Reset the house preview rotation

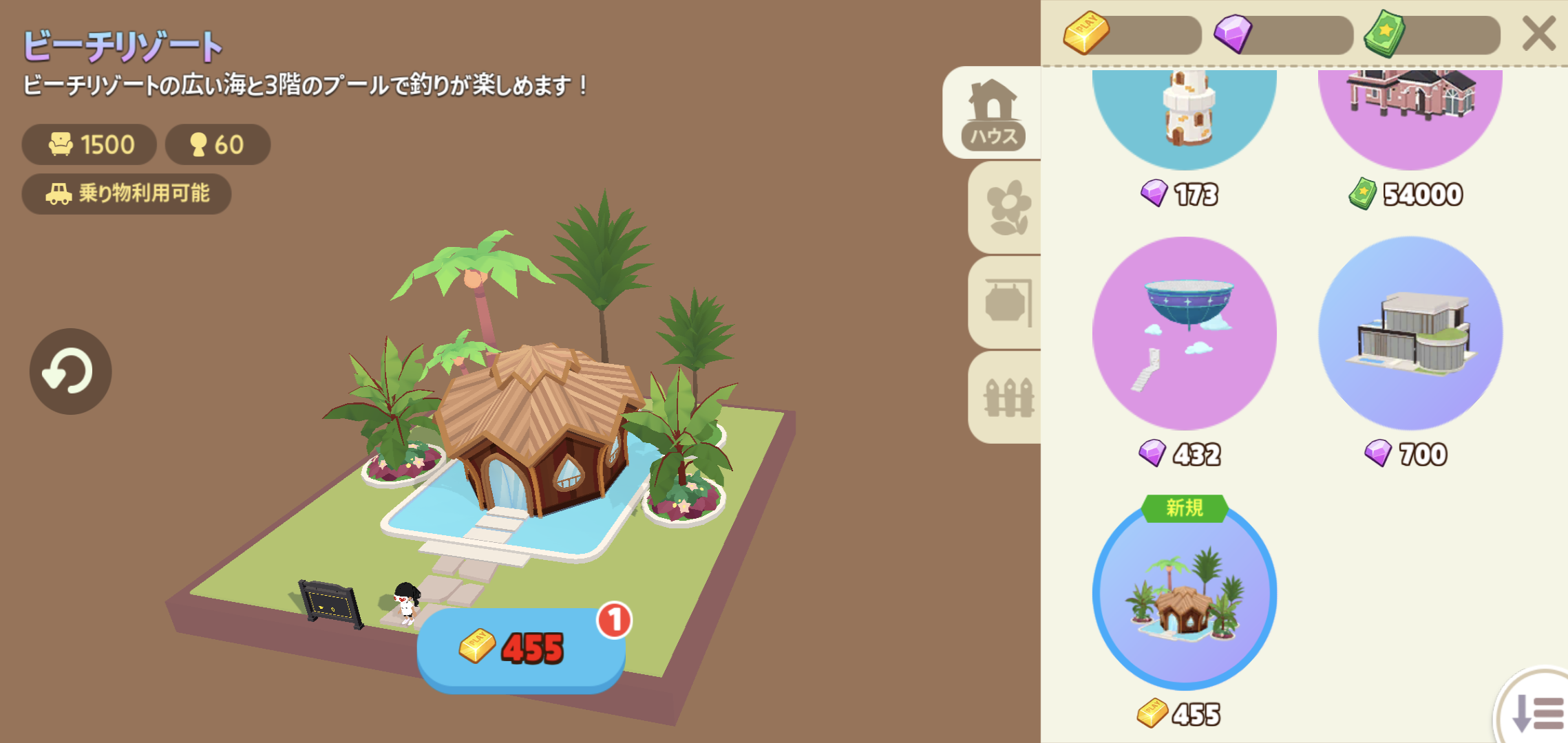click(70, 371)
